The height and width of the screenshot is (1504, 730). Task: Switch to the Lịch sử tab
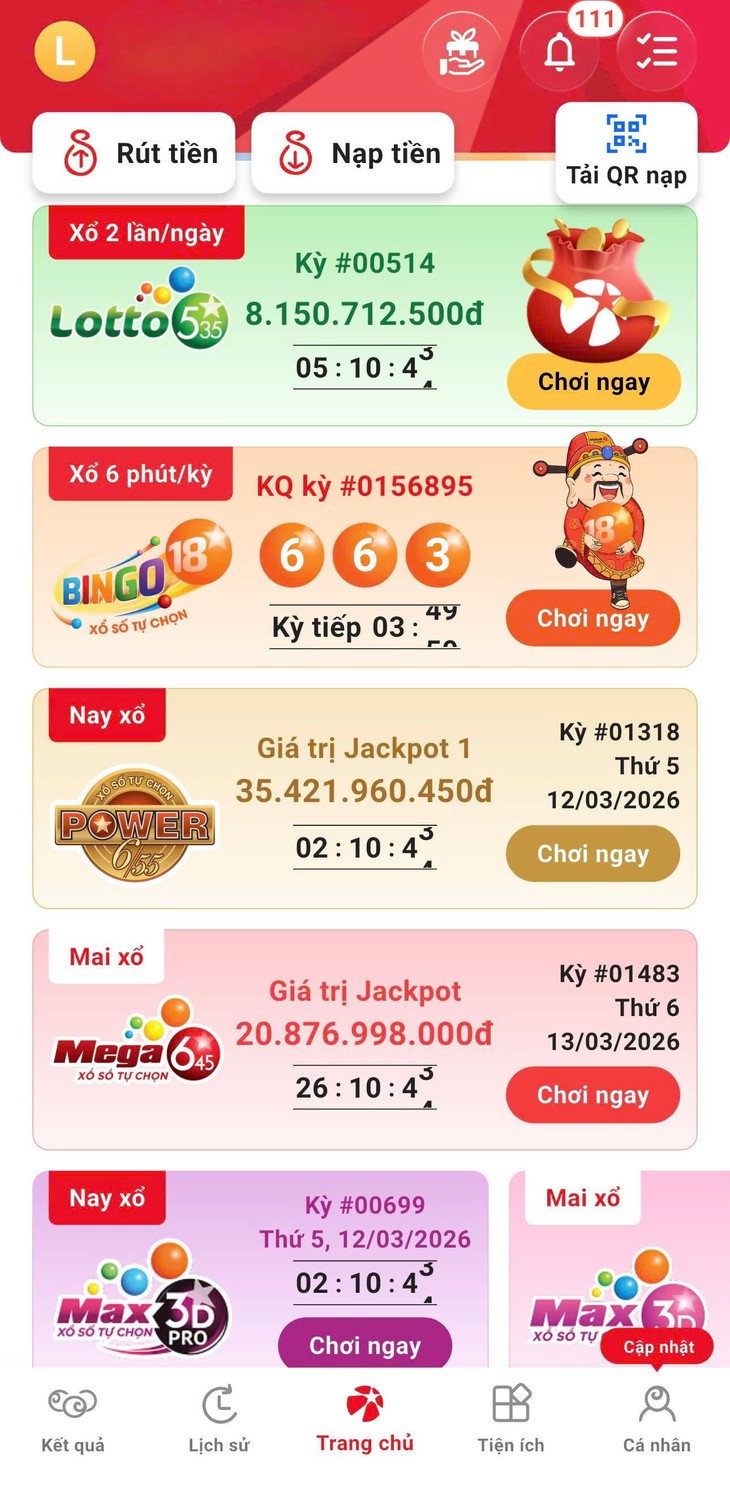click(x=219, y=1418)
